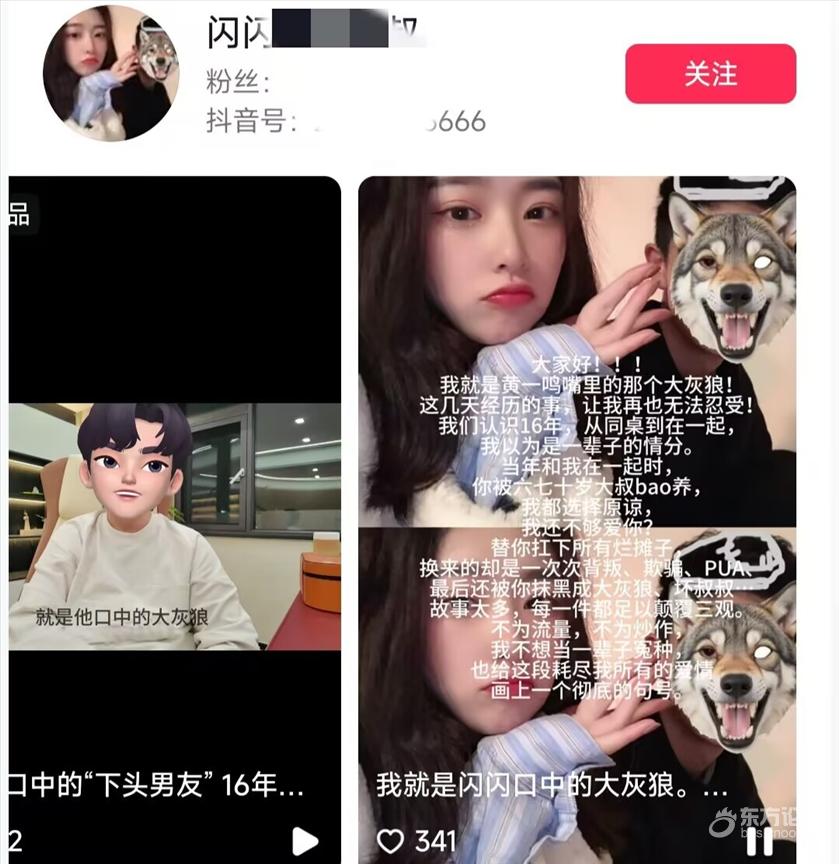Open the video 我就是闪闪口中的大灰狼
839x864 pixels.
point(577,480)
